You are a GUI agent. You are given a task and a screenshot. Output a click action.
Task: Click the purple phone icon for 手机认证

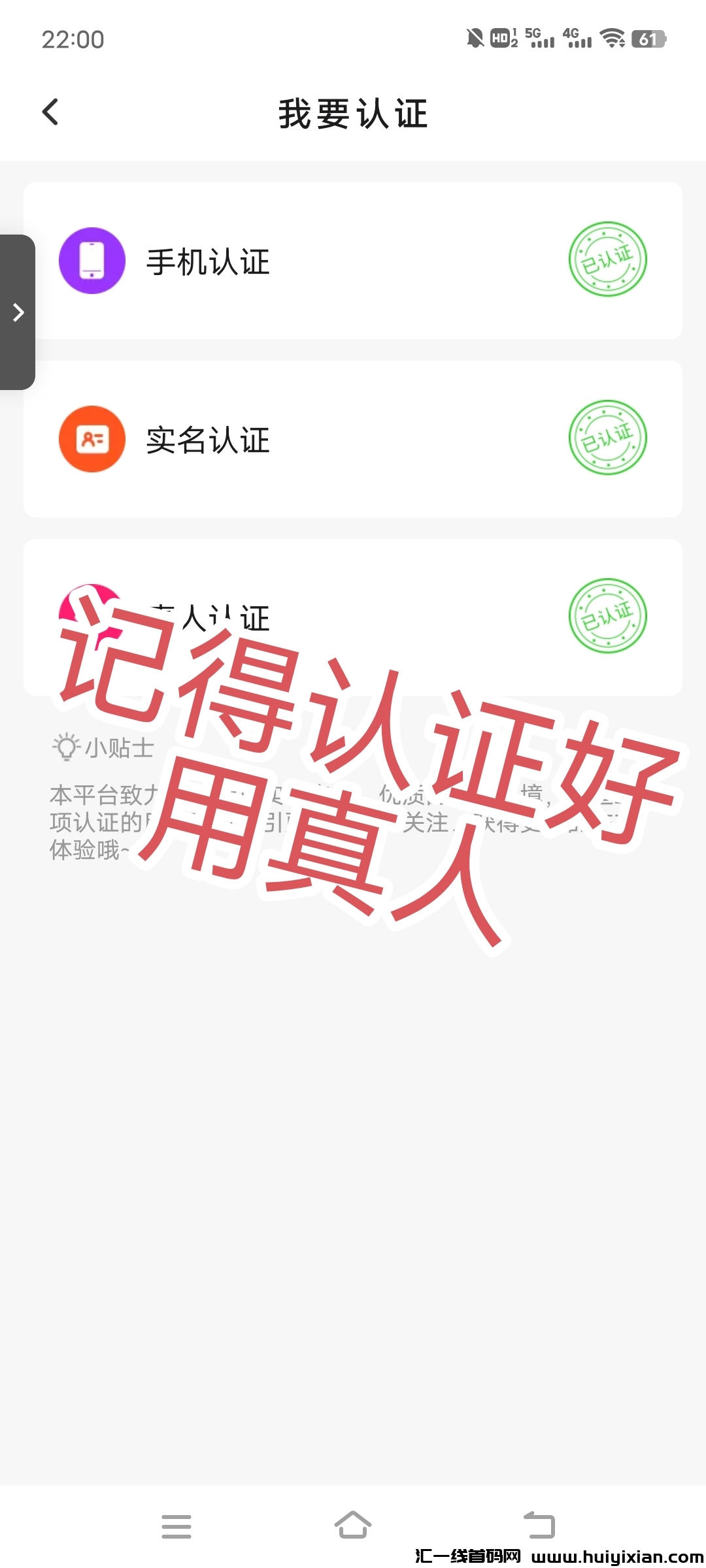92,260
